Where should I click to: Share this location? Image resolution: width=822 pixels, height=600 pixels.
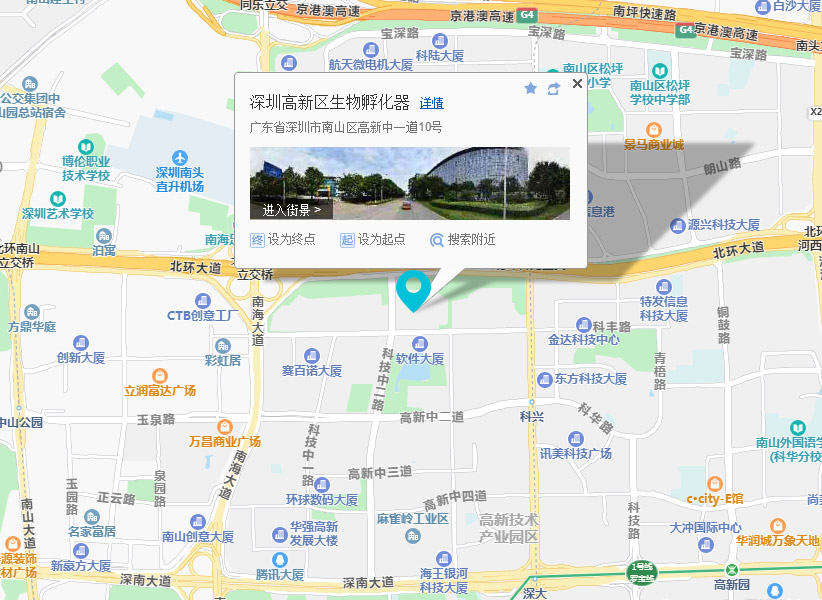(x=554, y=89)
